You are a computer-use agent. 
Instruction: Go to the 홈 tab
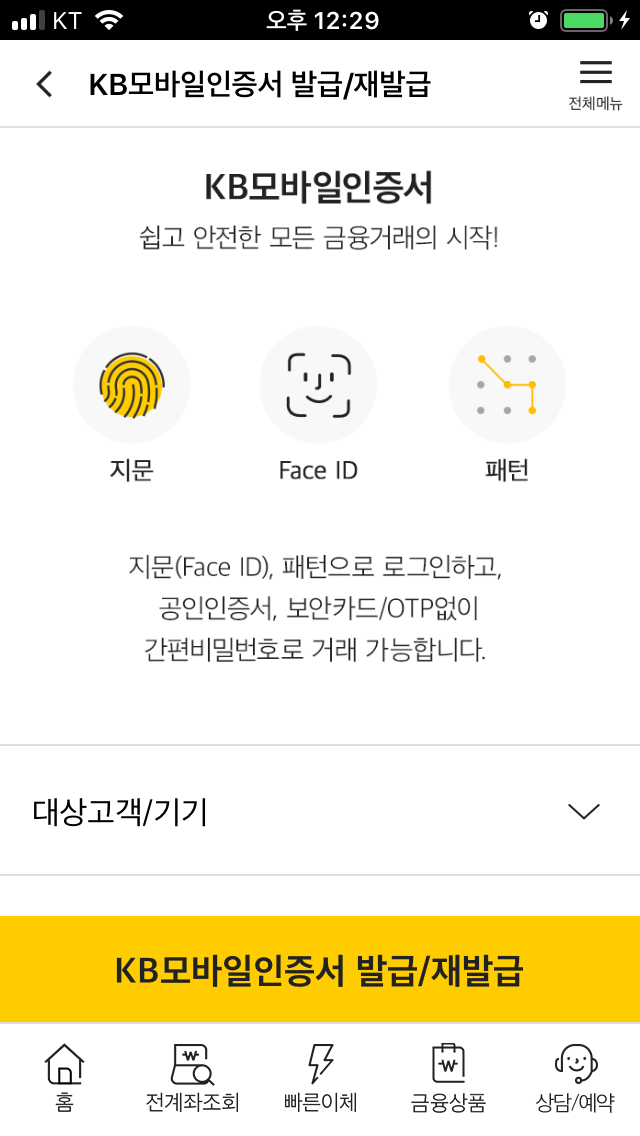(65, 1078)
